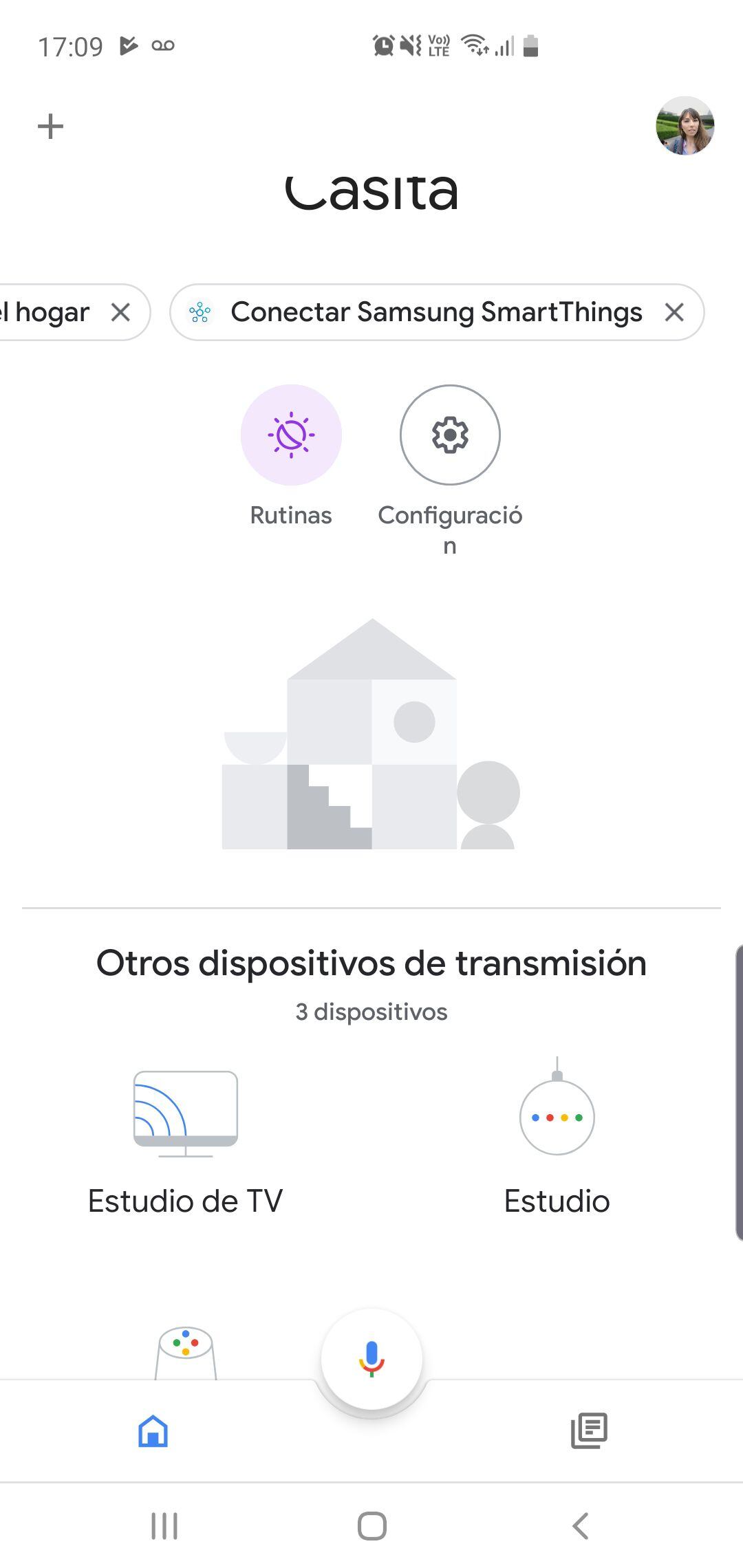
Task: Switch to the home tab
Action: coord(153,1431)
